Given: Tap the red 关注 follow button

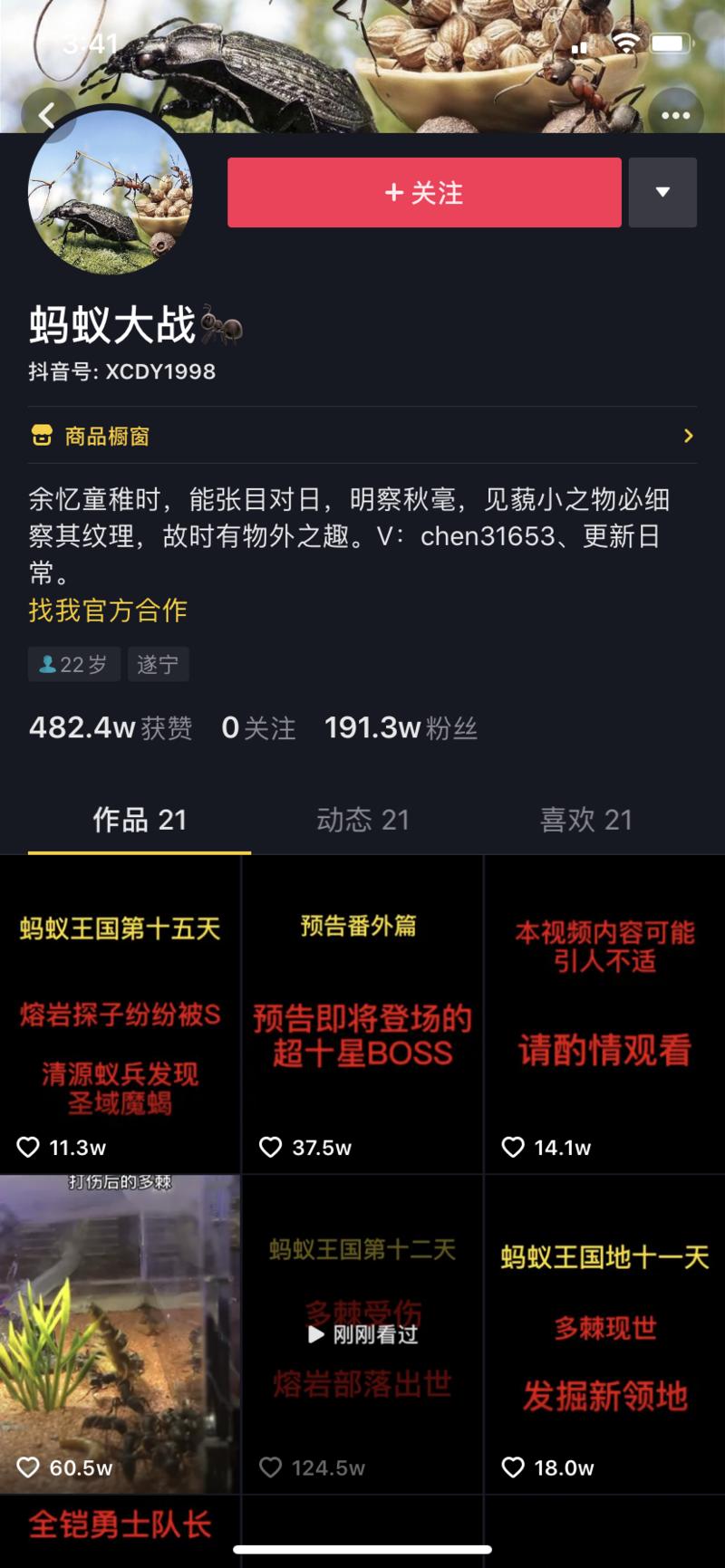Looking at the screenshot, I should pyautogui.click(x=423, y=192).
